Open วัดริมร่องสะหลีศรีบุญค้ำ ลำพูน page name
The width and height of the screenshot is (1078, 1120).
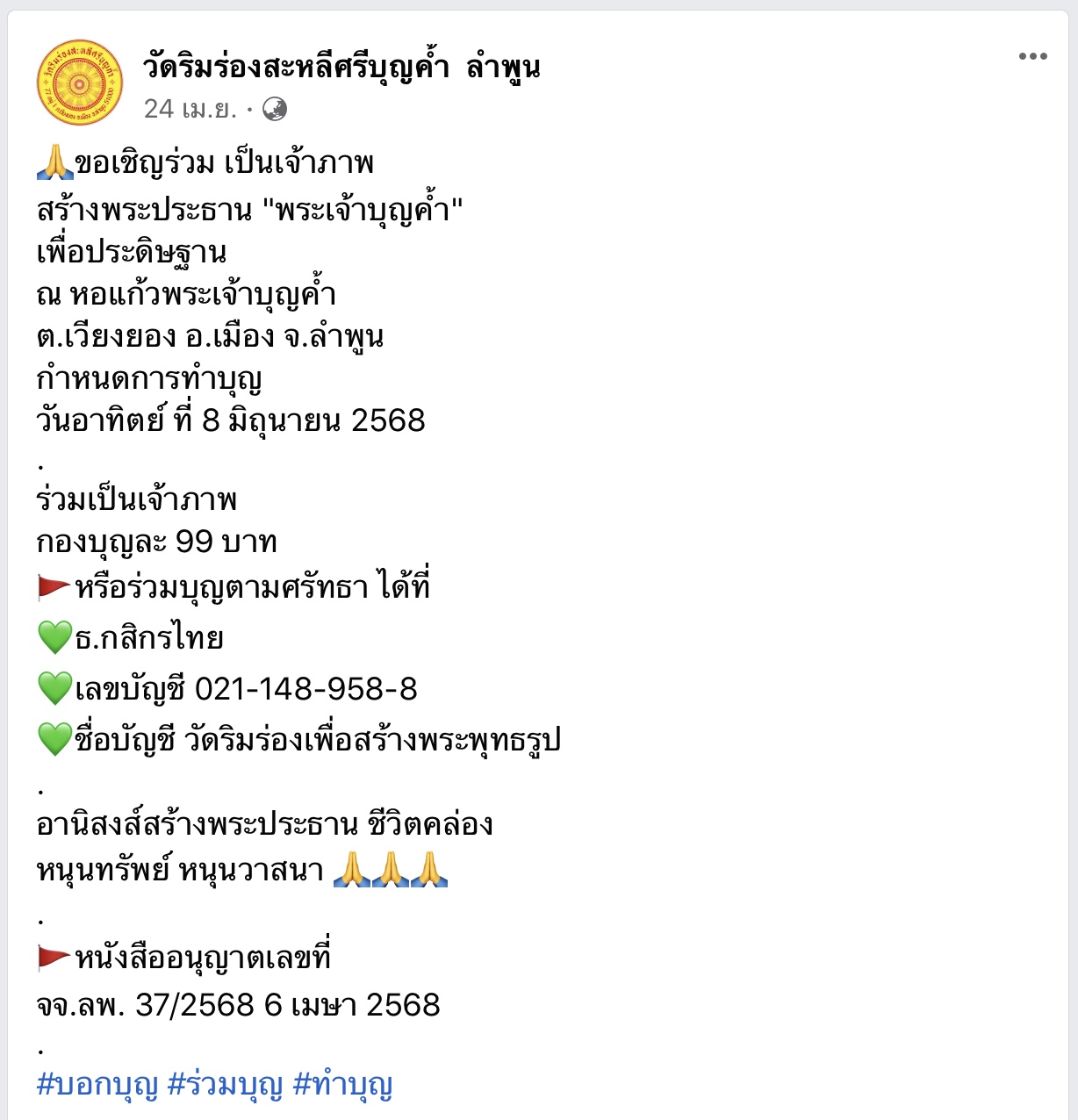coord(341,68)
